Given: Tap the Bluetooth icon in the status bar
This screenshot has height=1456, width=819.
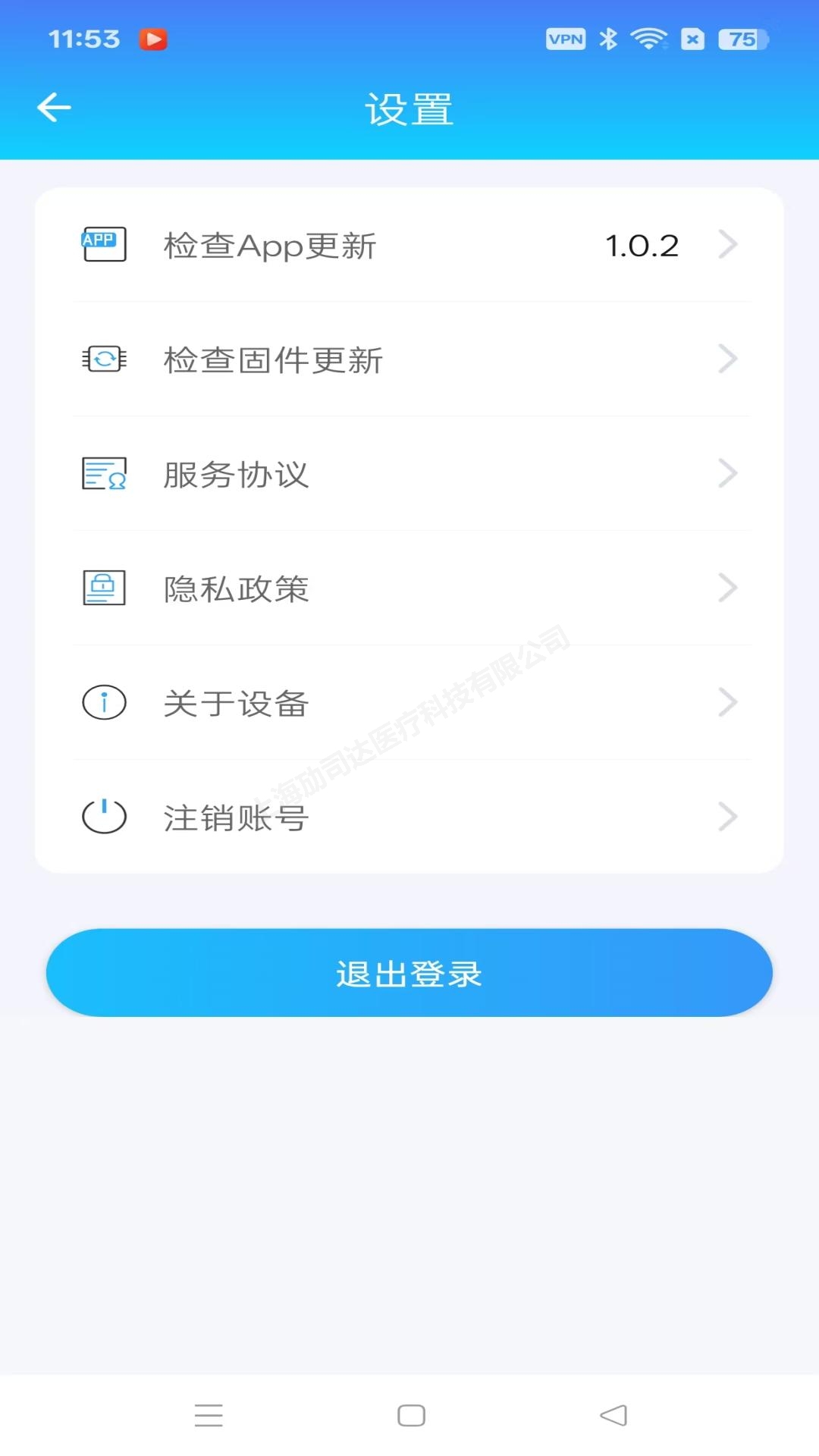Looking at the screenshot, I should click(x=607, y=37).
